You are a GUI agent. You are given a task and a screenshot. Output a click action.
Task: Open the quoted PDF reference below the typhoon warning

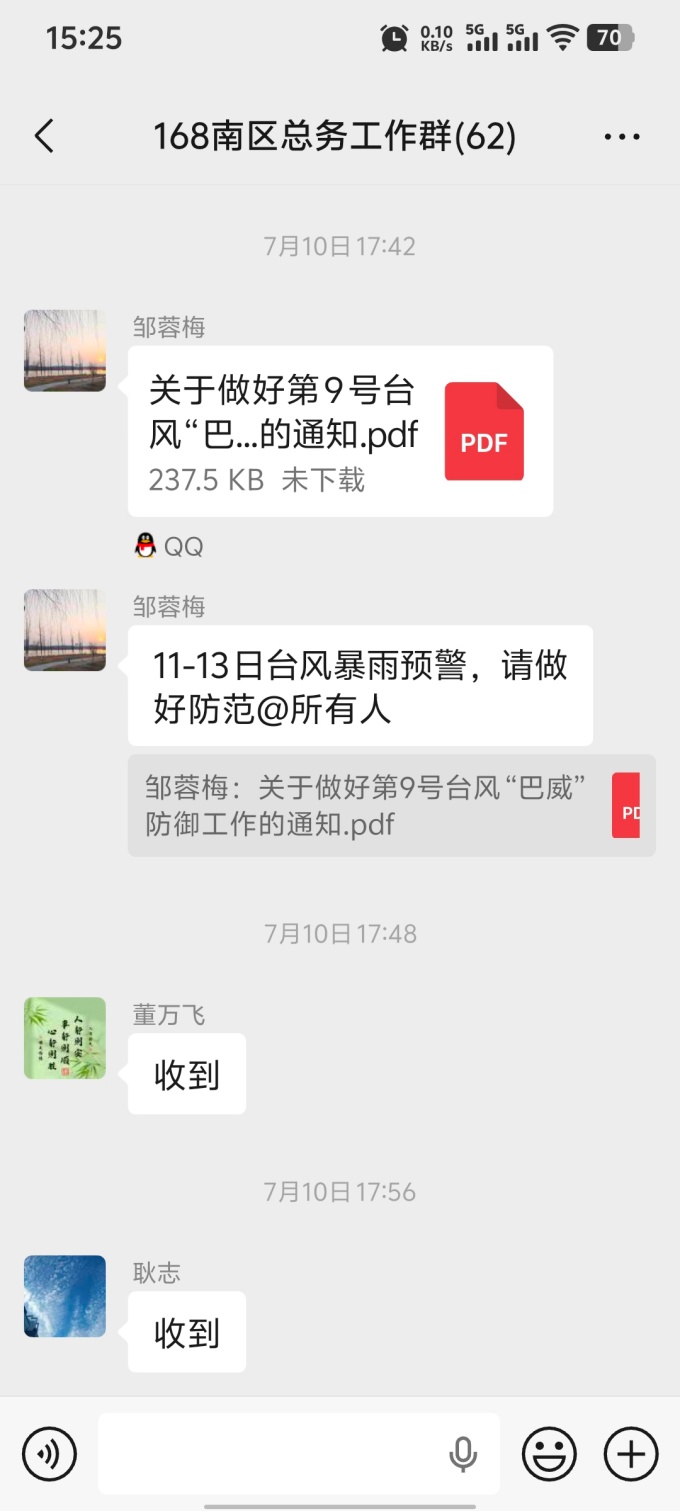click(x=392, y=805)
